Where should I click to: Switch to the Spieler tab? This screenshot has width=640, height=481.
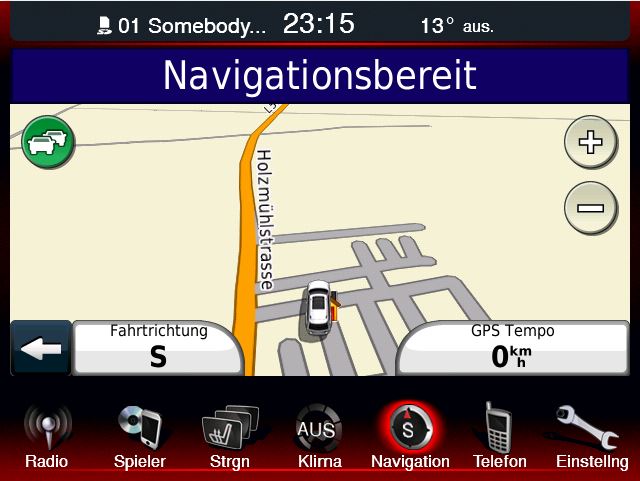139,436
